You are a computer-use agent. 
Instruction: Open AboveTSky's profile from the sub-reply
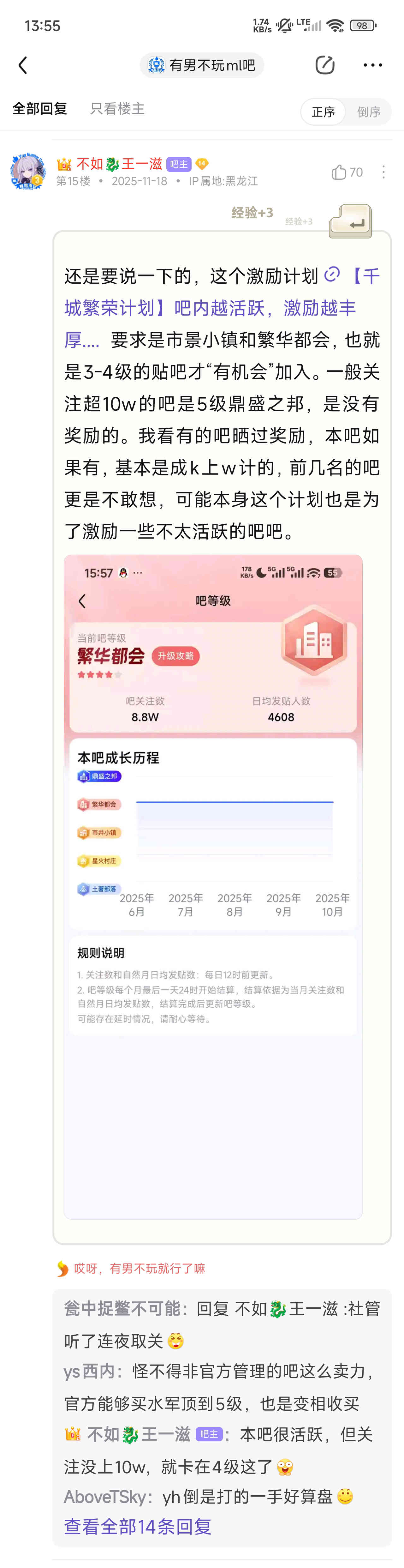point(105,1496)
